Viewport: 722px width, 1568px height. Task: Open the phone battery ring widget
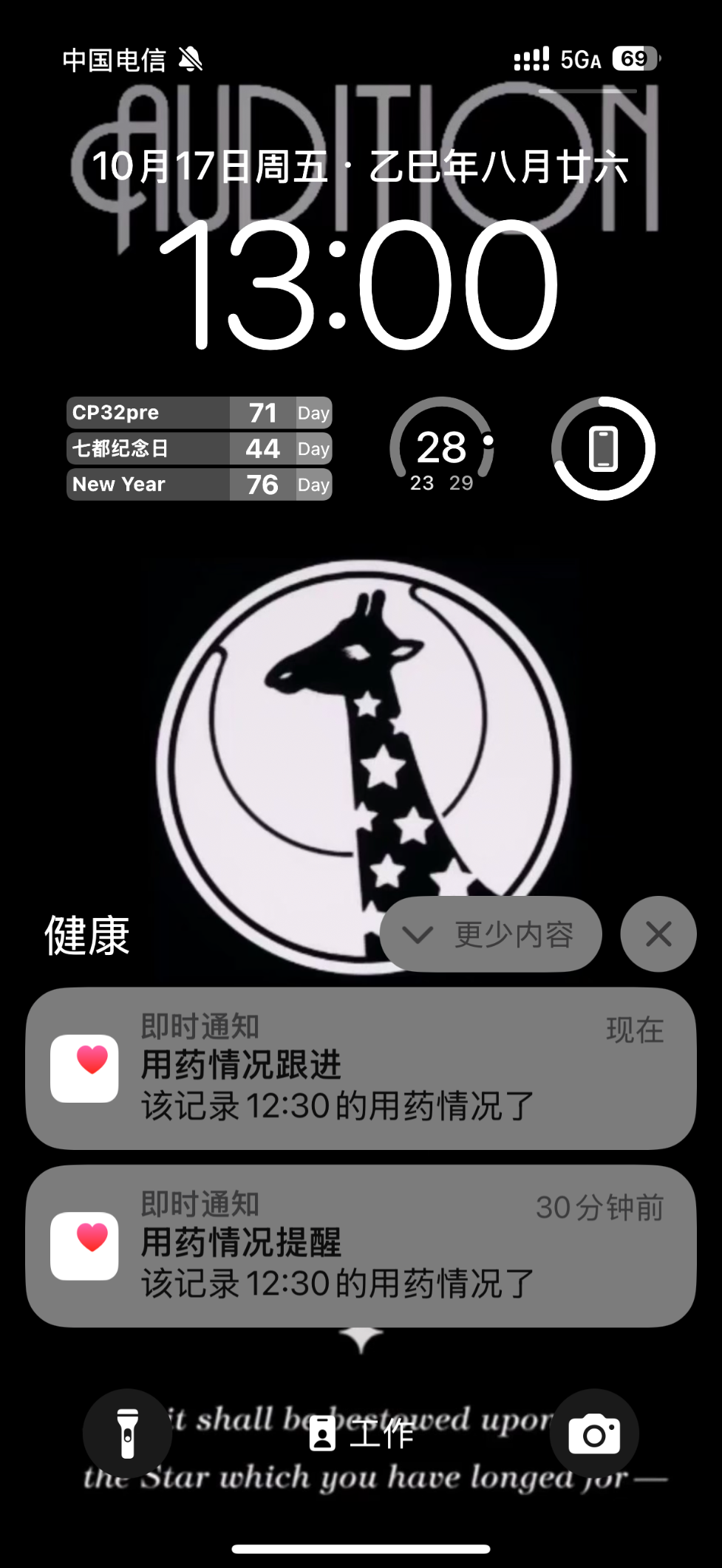(x=603, y=448)
